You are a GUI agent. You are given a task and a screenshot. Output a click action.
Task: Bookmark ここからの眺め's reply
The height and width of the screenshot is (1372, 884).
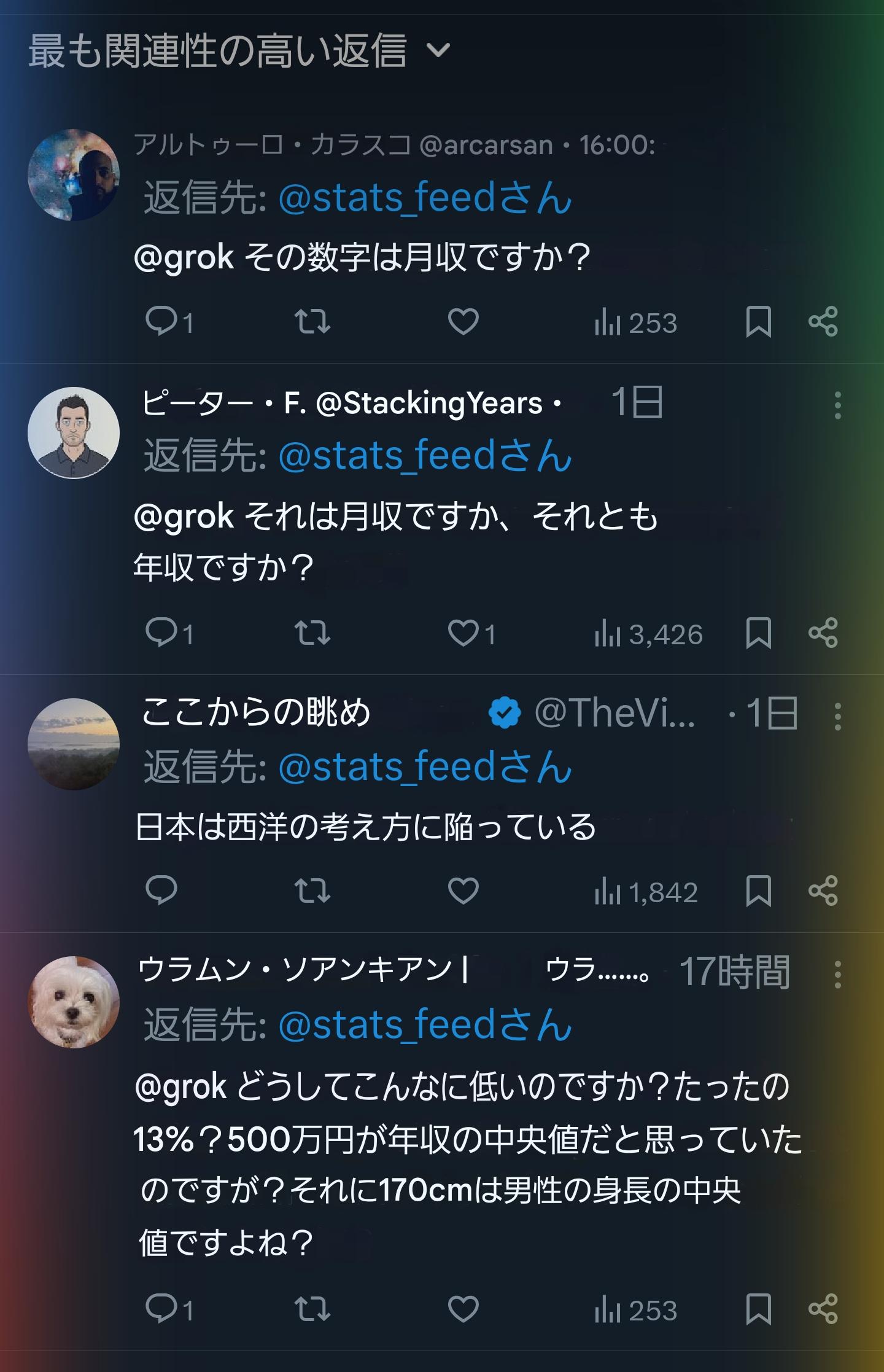point(758,891)
